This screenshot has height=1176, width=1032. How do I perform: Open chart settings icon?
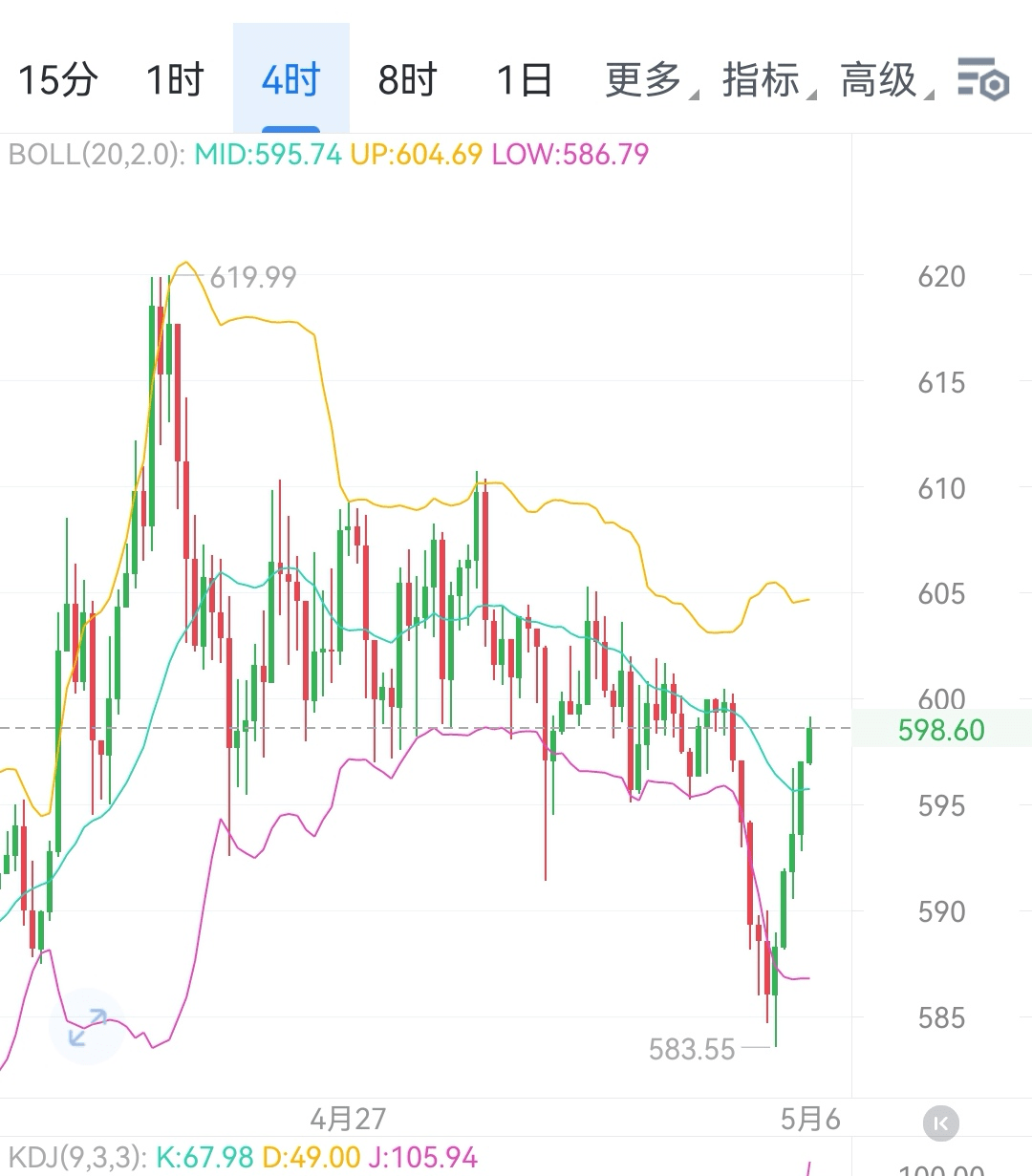983,79
